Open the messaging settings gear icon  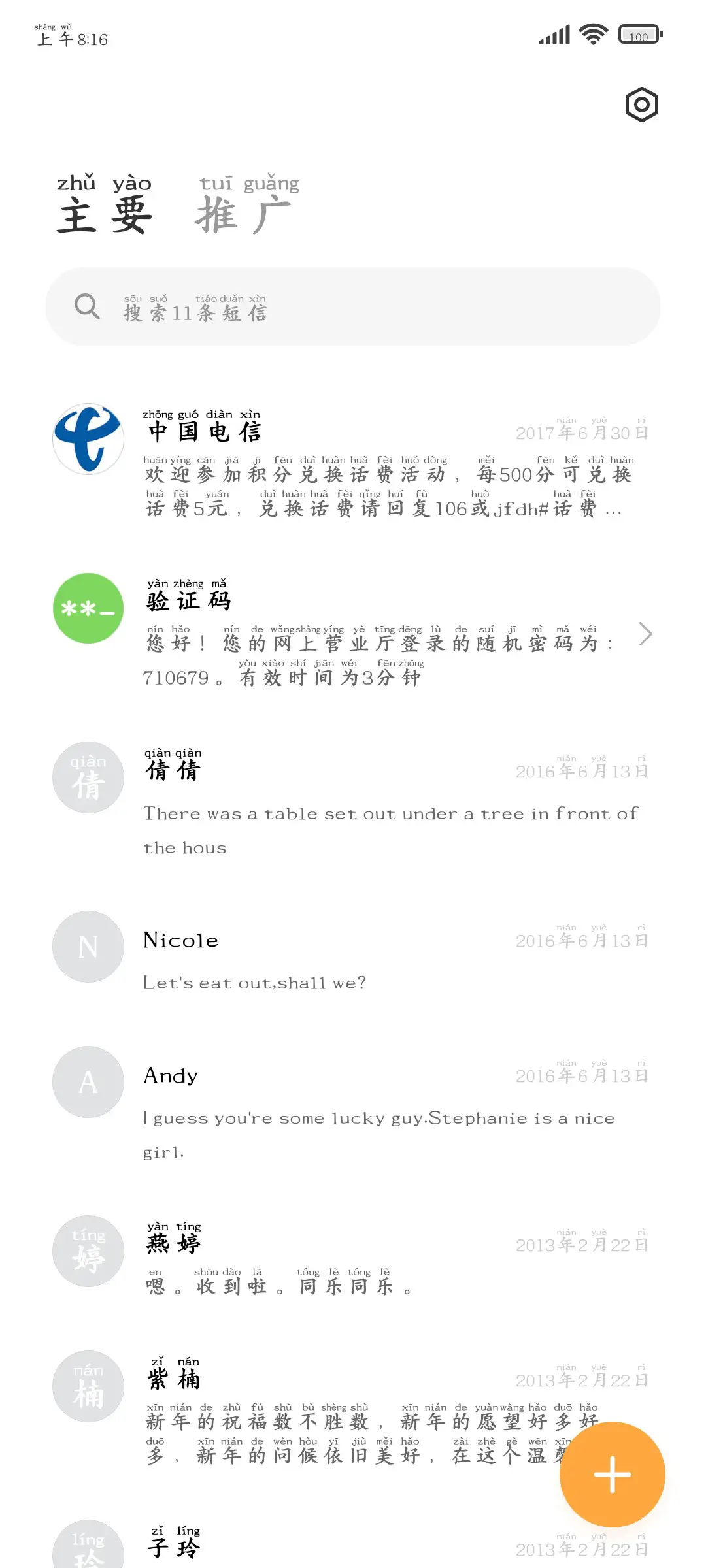[x=641, y=104]
